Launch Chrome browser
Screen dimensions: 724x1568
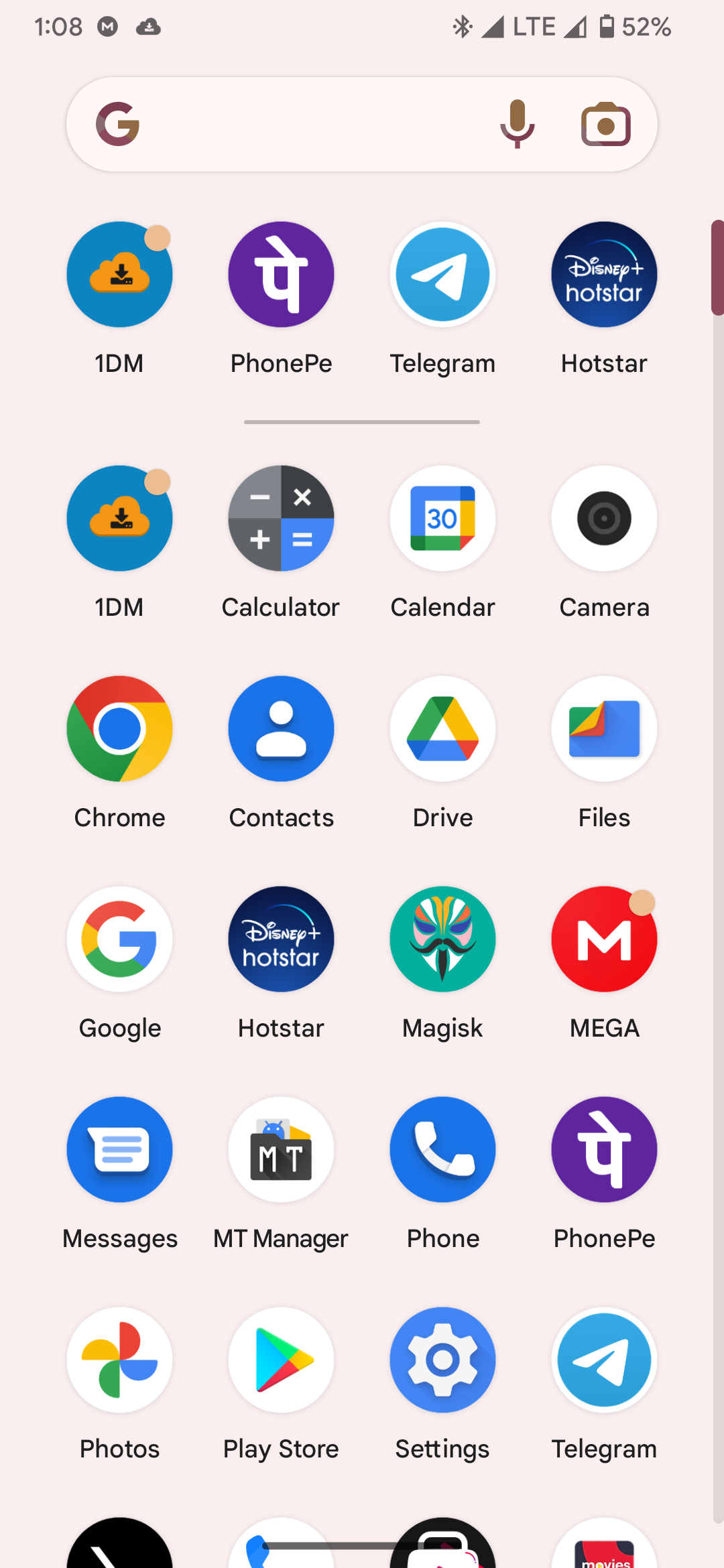coord(119,729)
